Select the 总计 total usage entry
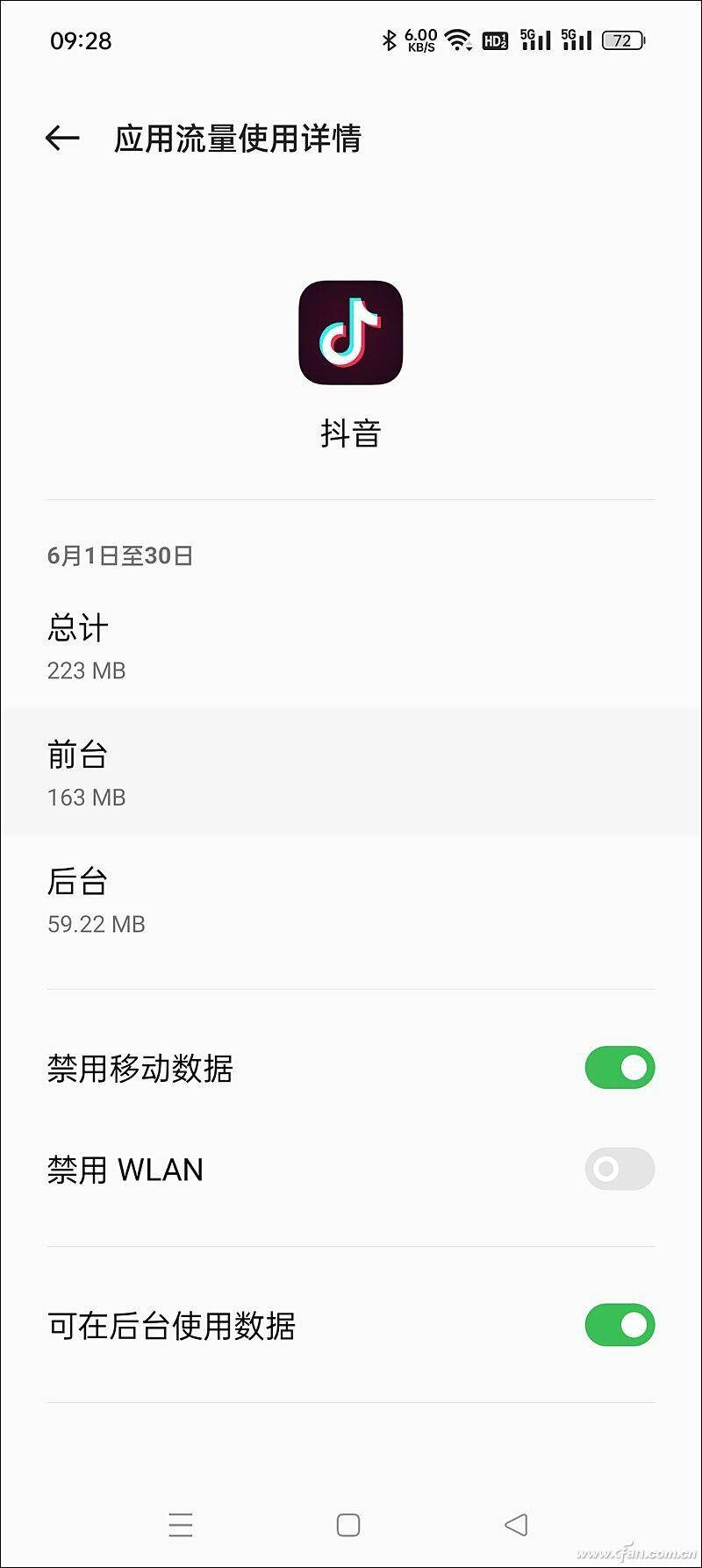 pos(351,646)
